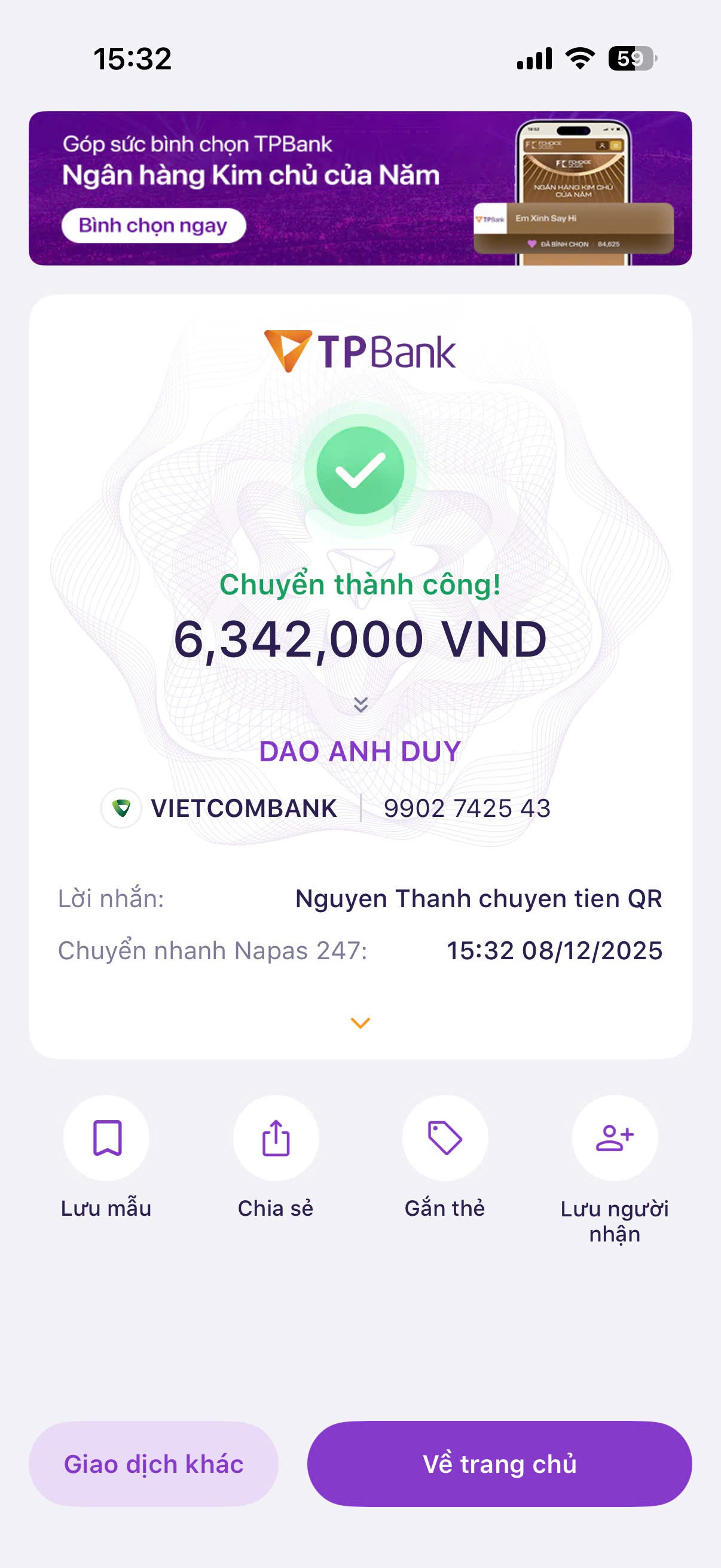This screenshot has width=721, height=1568.
Task: Return home with Về trang chủ
Action: coord(499,1464)
